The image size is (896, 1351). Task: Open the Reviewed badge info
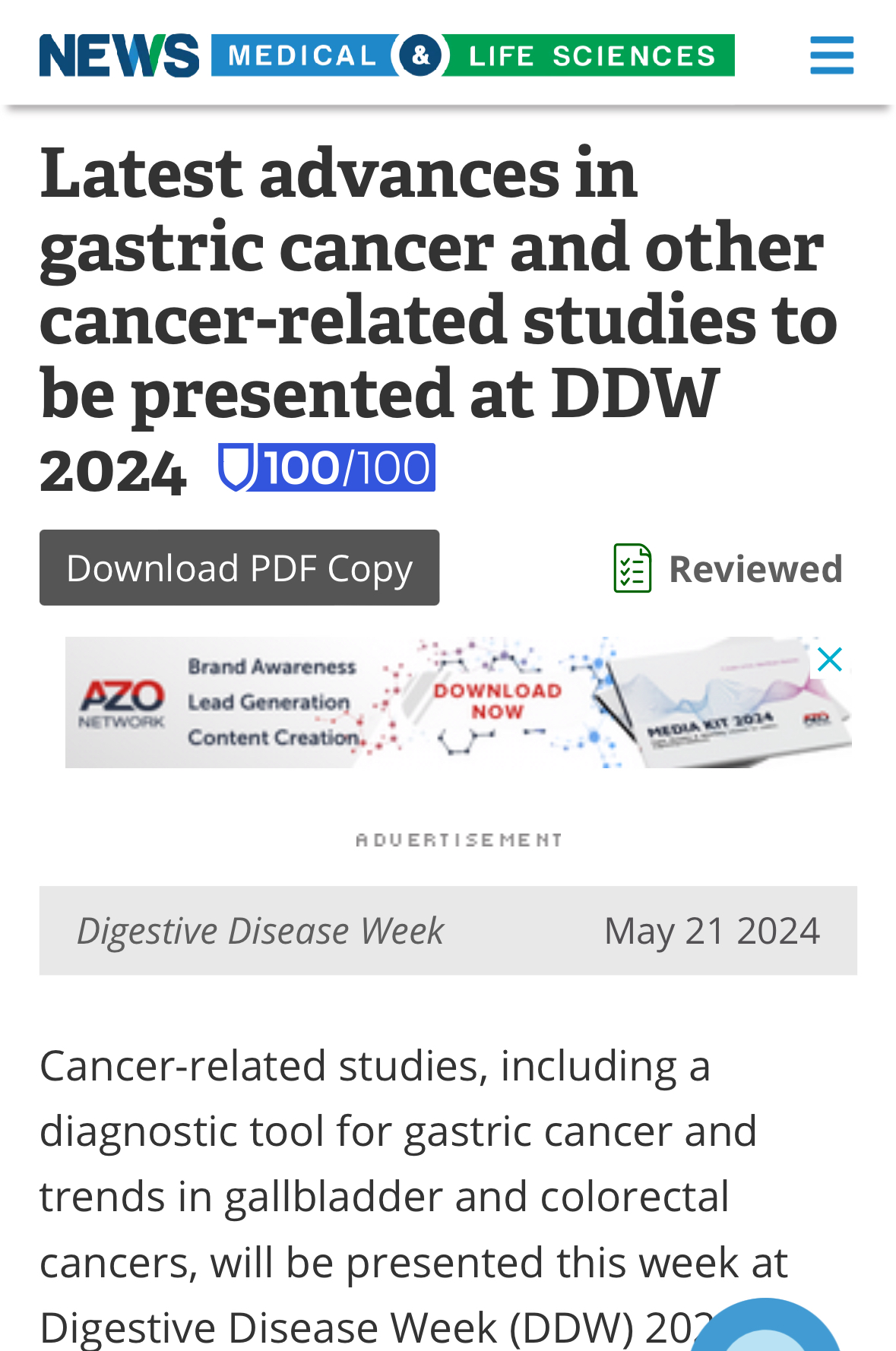pyautogui.click(x=728, y=568)
